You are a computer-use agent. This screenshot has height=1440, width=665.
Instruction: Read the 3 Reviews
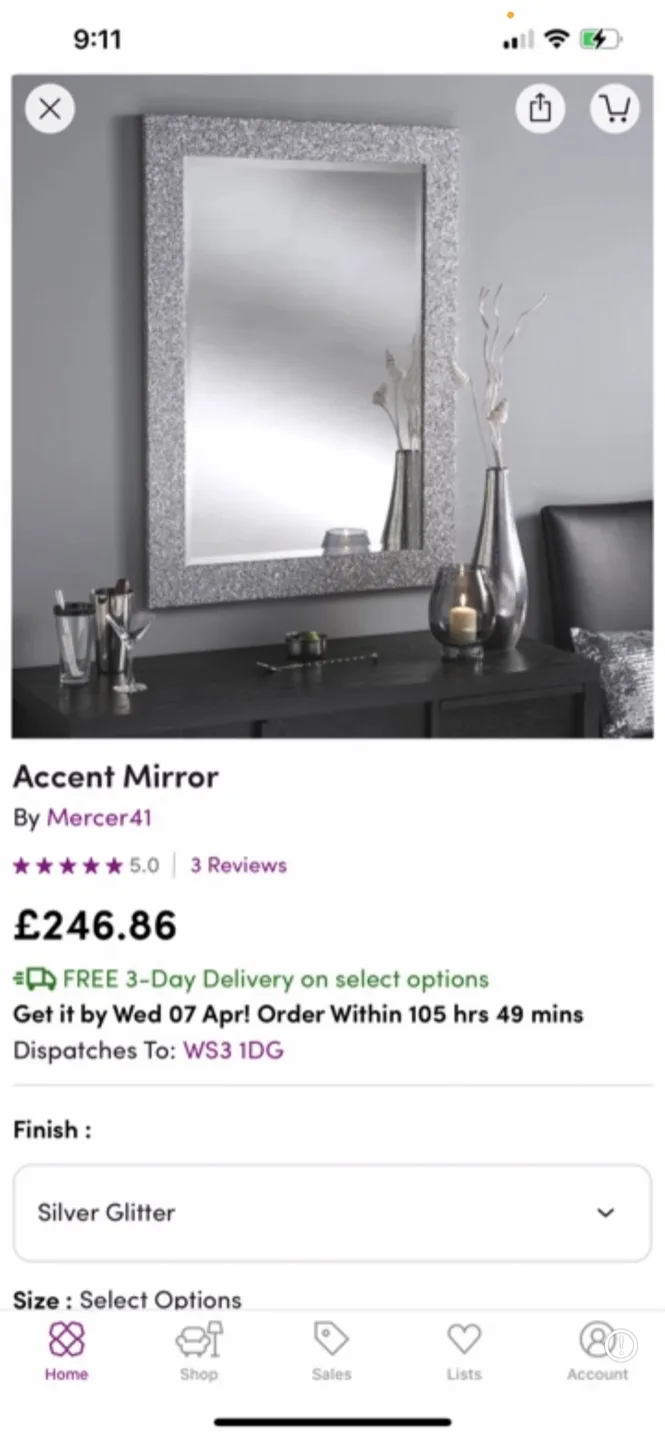tap(238, 865)
